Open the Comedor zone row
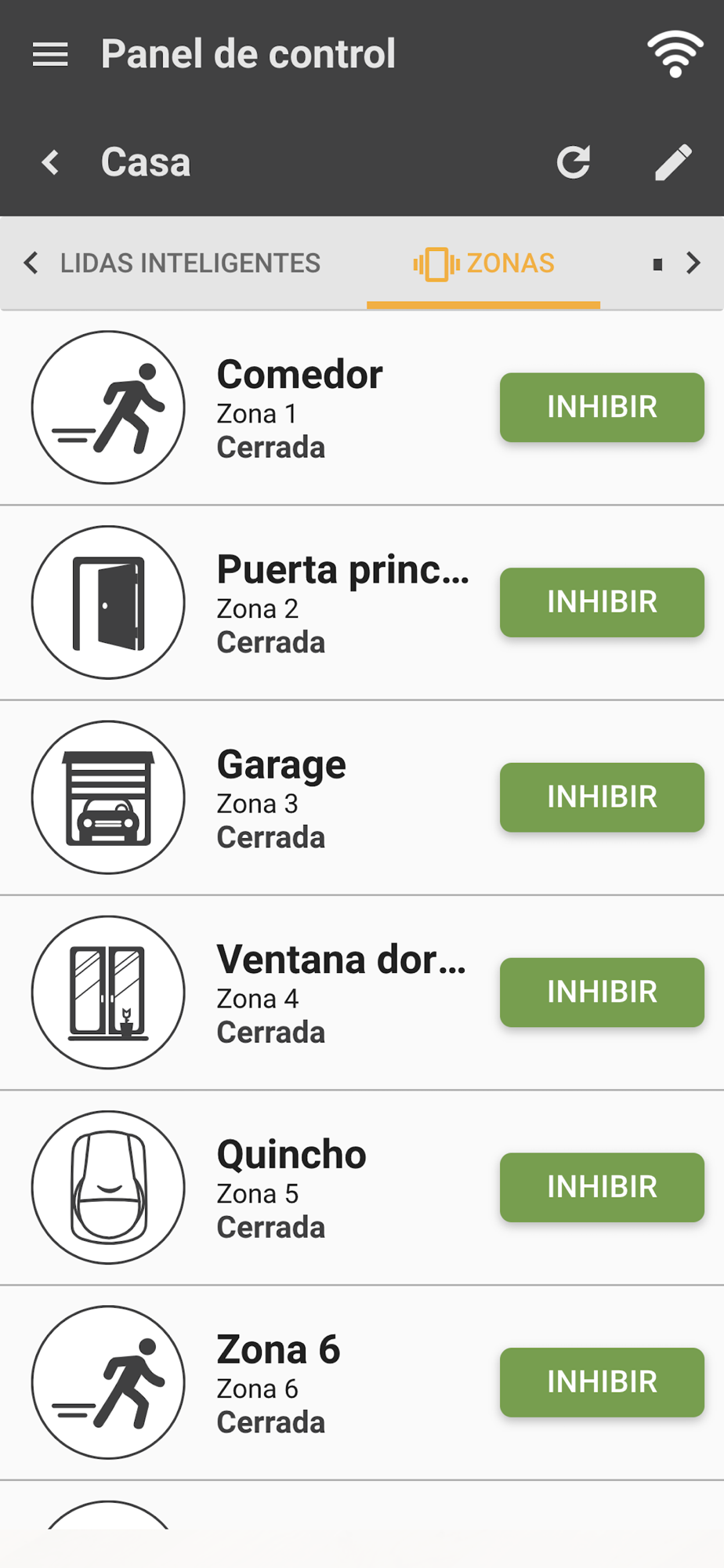 coord(362,408)
